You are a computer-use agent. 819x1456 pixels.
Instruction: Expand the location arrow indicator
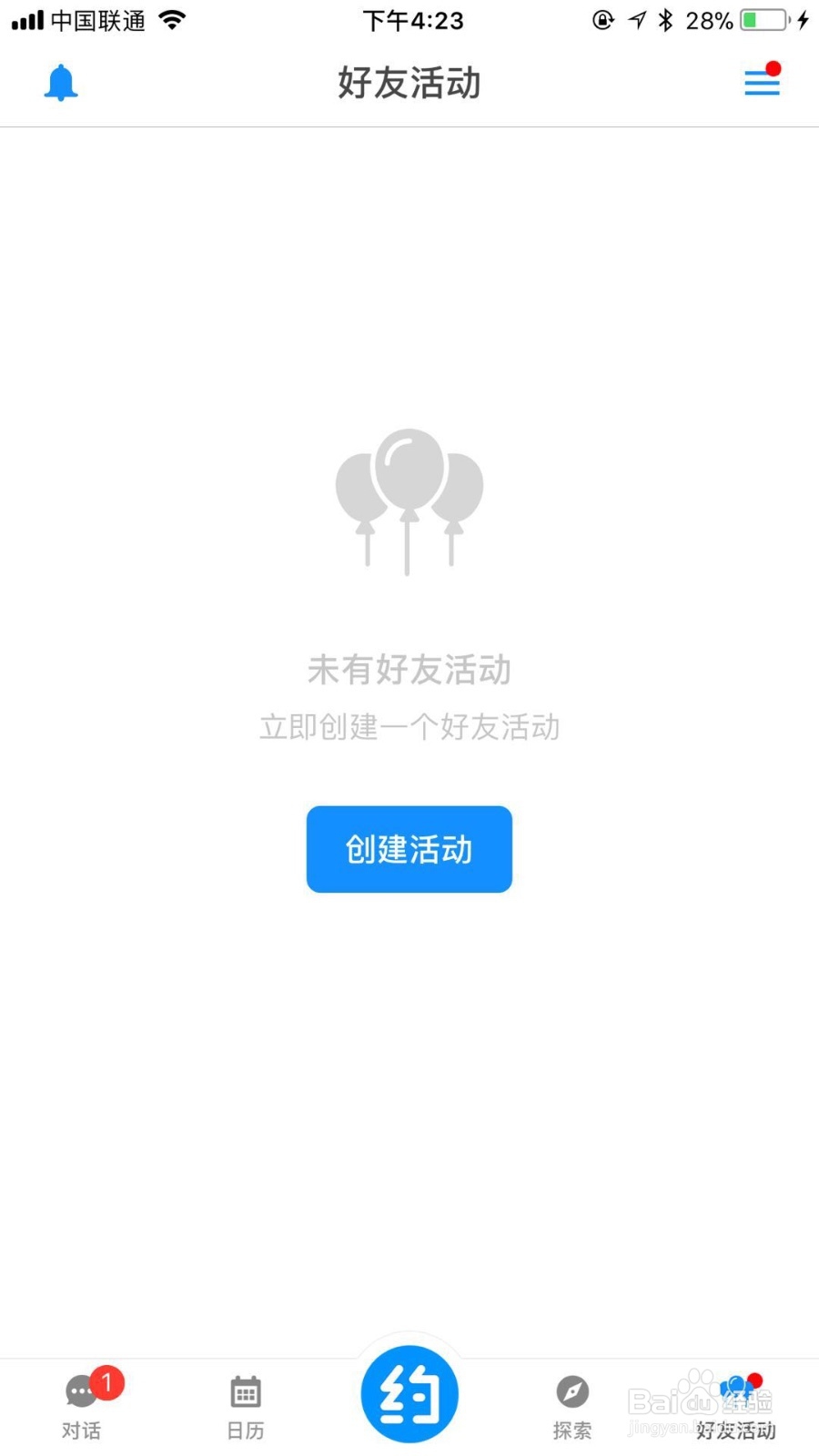[636, 19]
